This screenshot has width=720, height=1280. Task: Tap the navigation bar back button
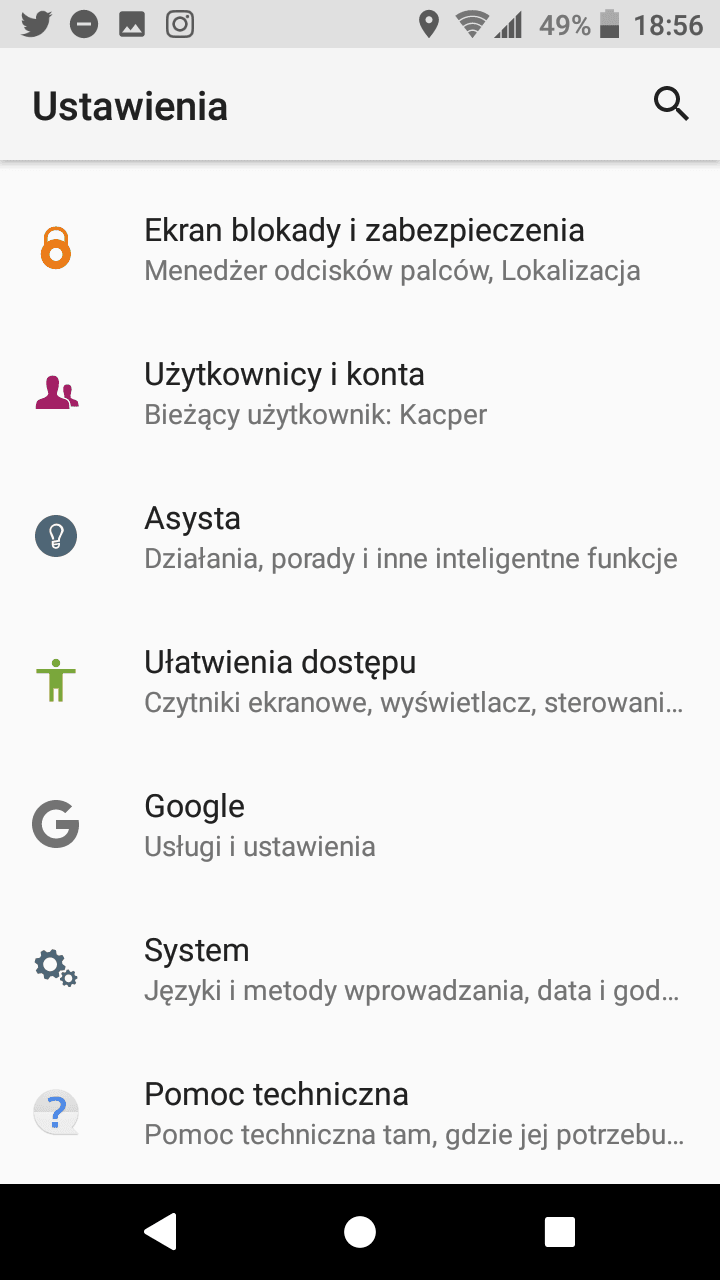point(160,1232)
